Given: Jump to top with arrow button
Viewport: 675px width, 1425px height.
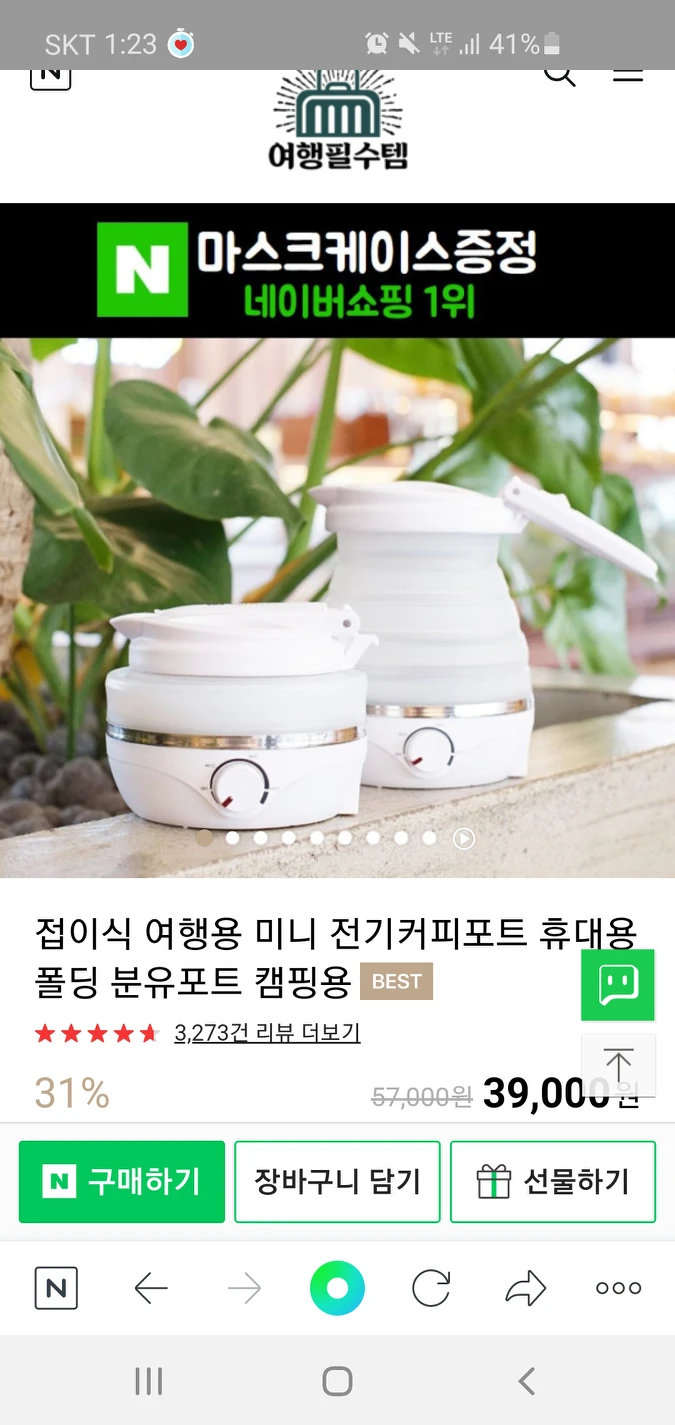Looking at the screenshot, I should click(618, 1066).
